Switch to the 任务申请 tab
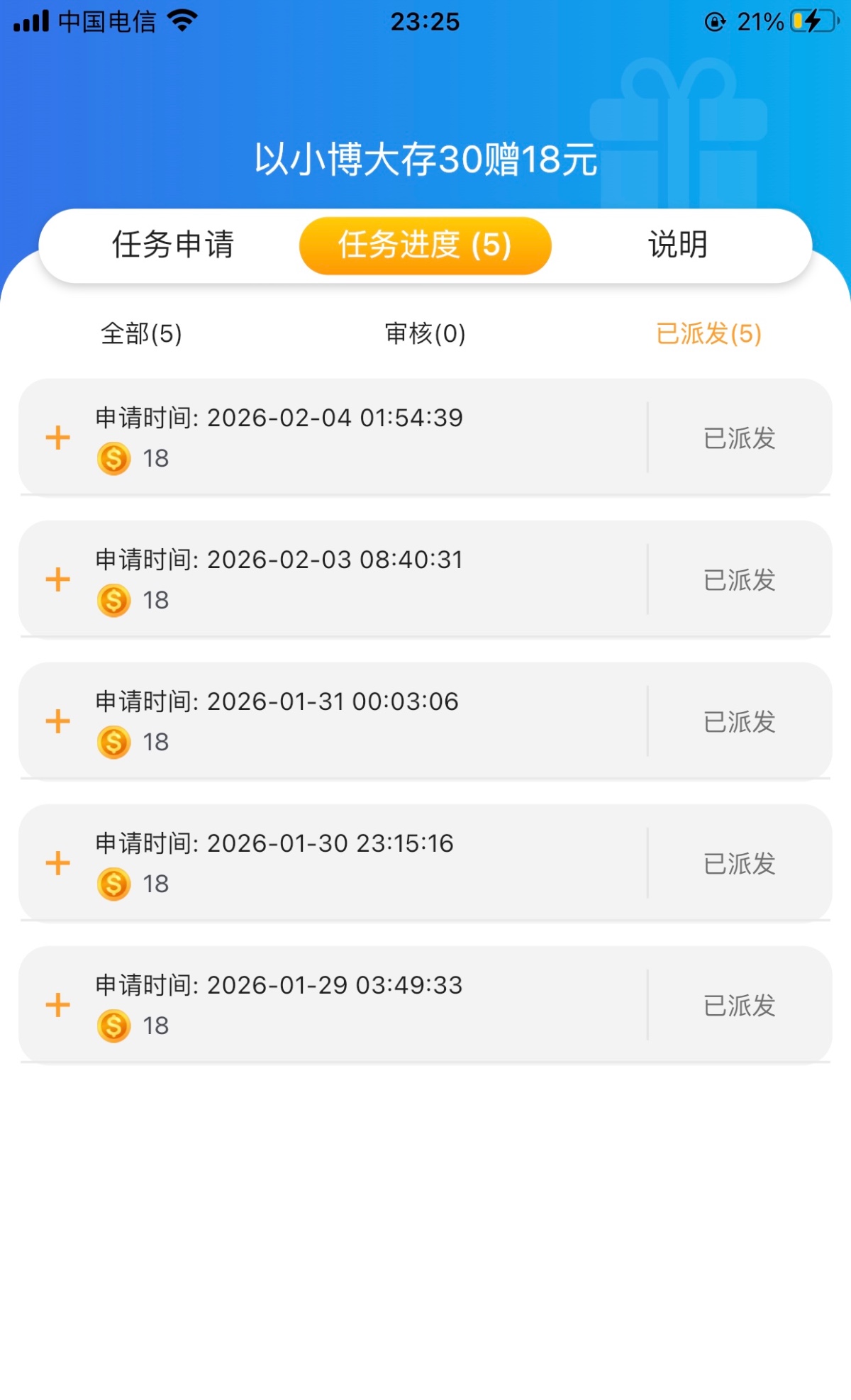This screenshot has height=1400, width=851. (173, 245)
